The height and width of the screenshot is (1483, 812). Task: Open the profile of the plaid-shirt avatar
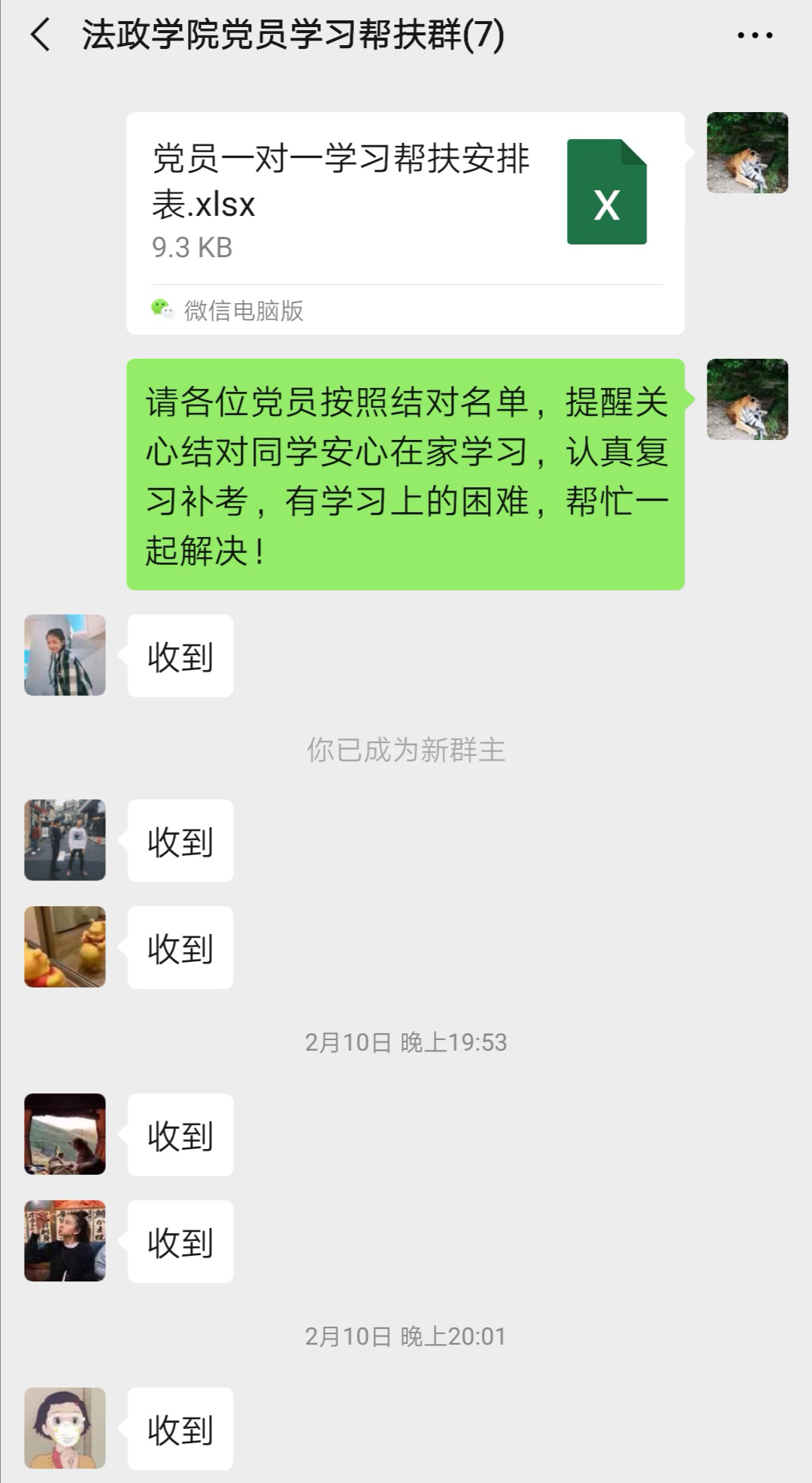(65, 655)
